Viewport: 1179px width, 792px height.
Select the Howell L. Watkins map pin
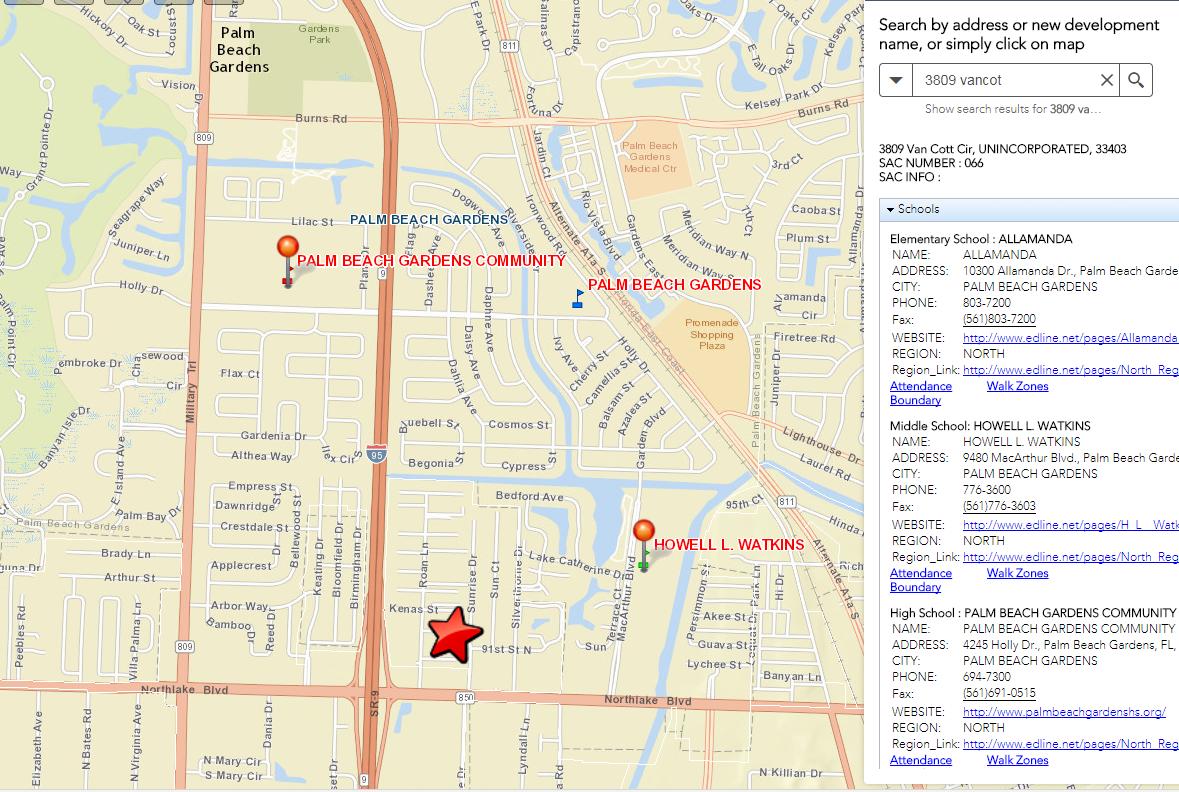pyautogui.click(x=644, y=535)
